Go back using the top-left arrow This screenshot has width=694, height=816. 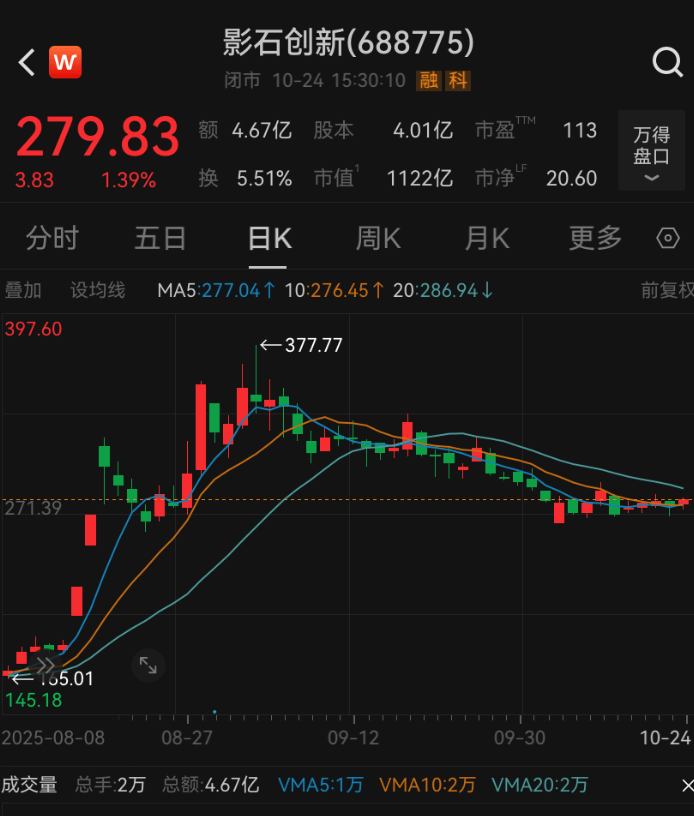point(27,63)
